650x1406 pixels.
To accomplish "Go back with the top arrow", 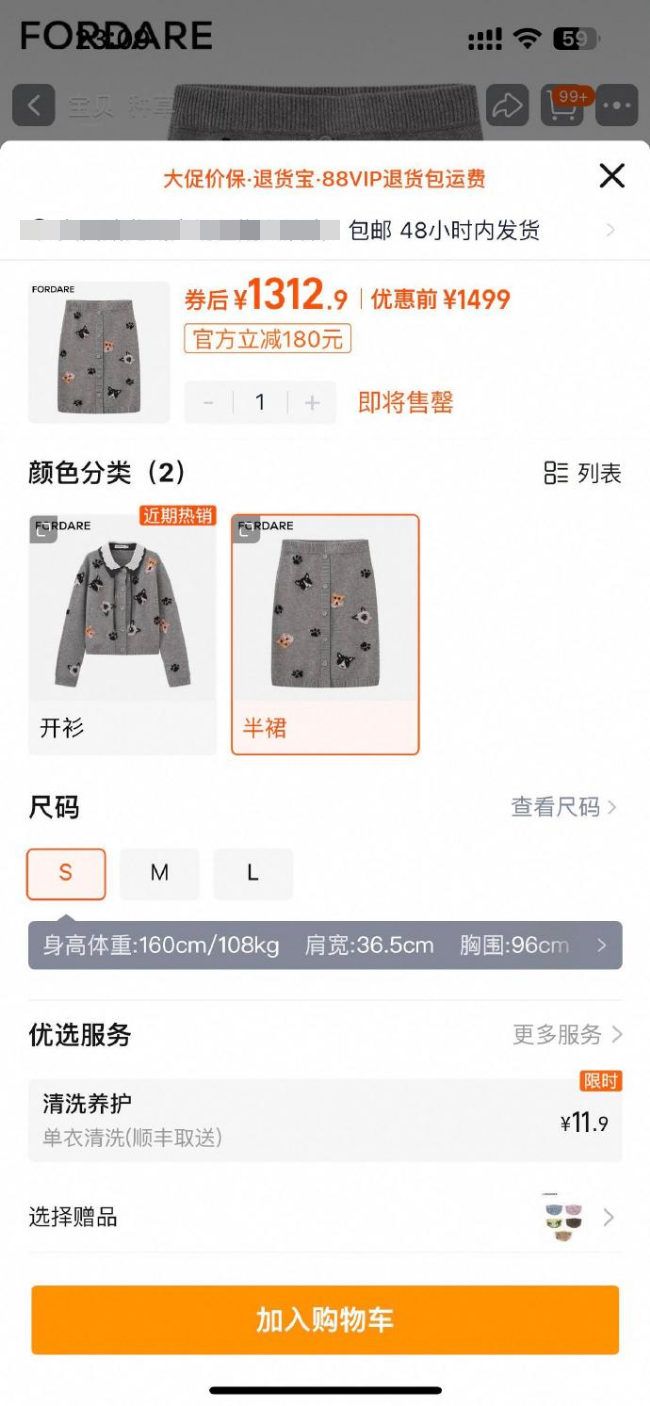I will pos(34,105).
